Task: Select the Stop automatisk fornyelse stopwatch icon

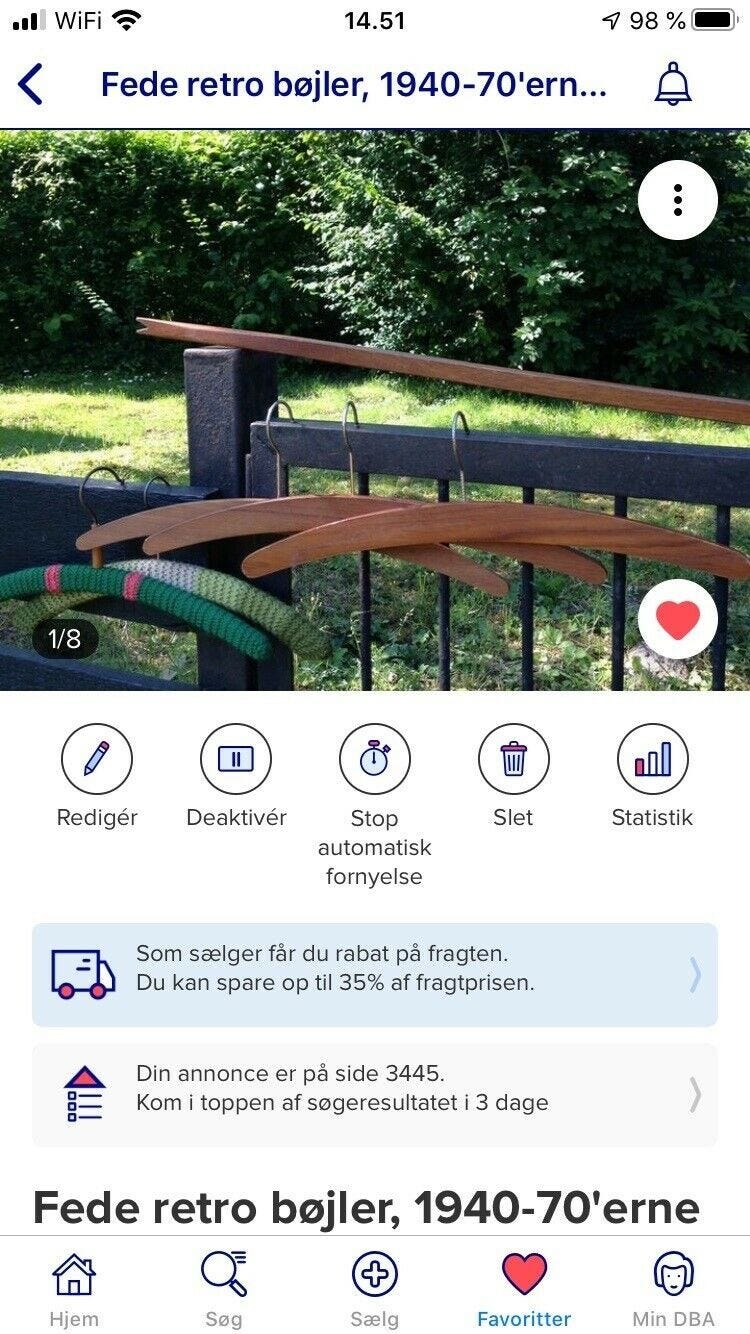Action: click(x=374, y=759)
